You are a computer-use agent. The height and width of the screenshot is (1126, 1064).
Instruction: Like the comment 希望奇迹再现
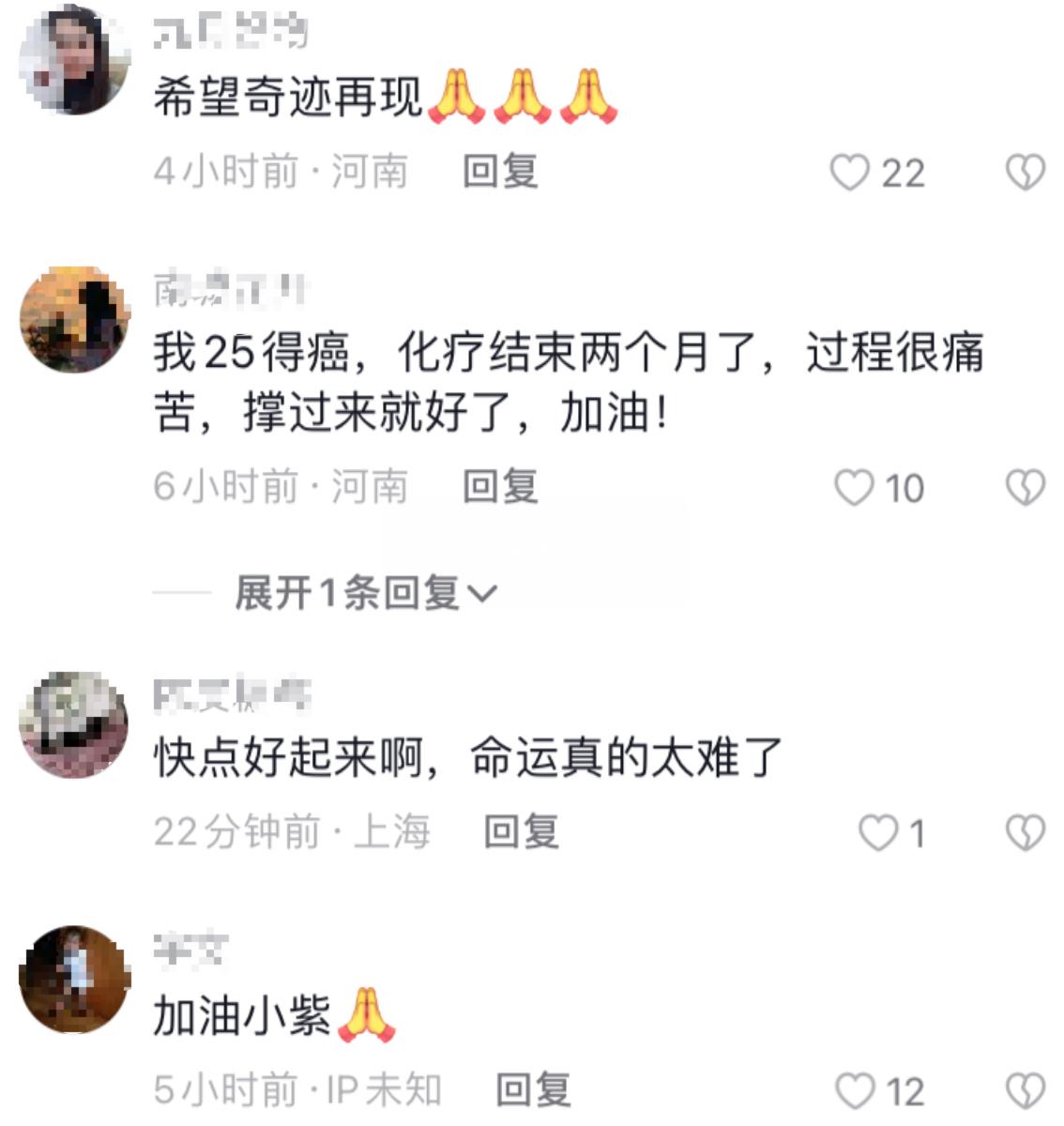[851, 173]
